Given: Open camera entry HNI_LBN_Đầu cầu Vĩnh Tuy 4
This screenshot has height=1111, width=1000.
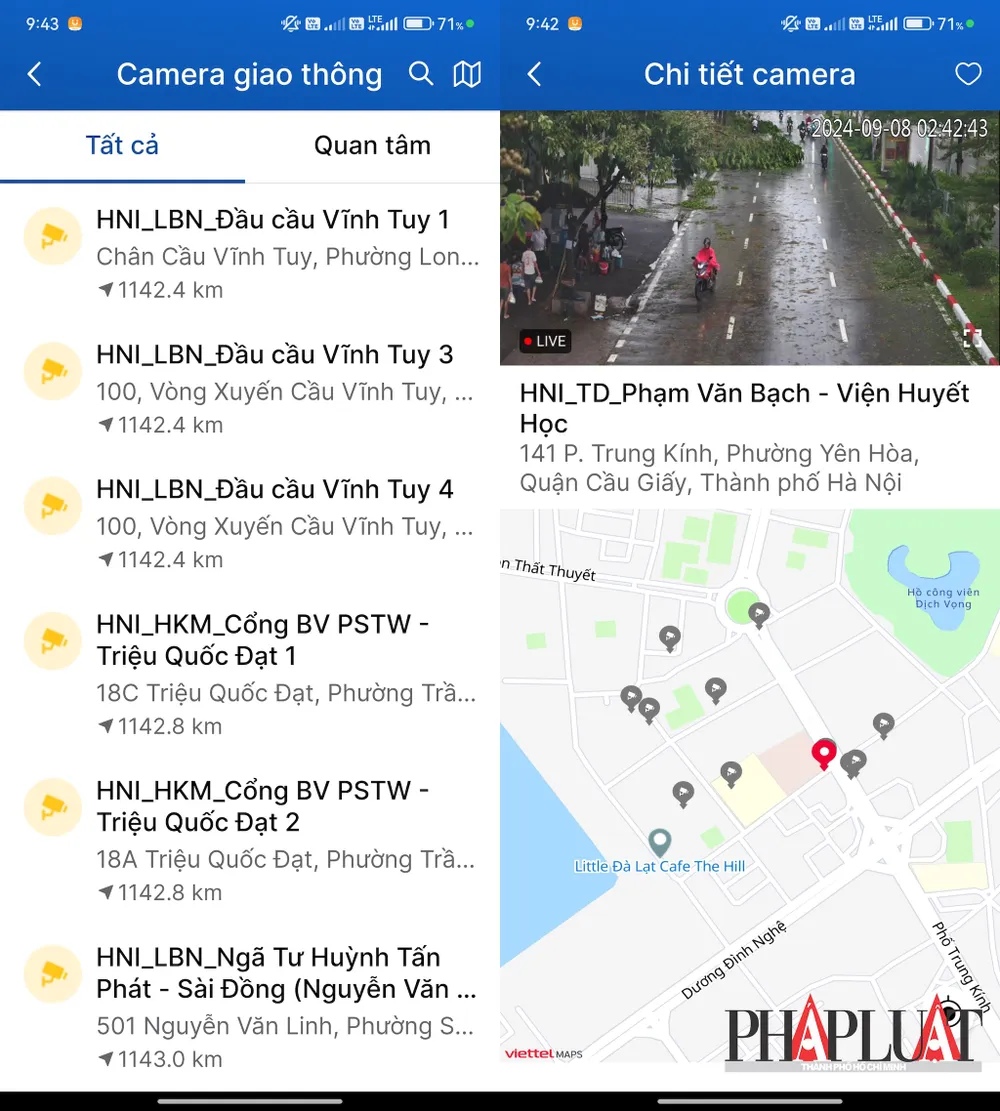Looking at the screenshot, I should [275, 489].
